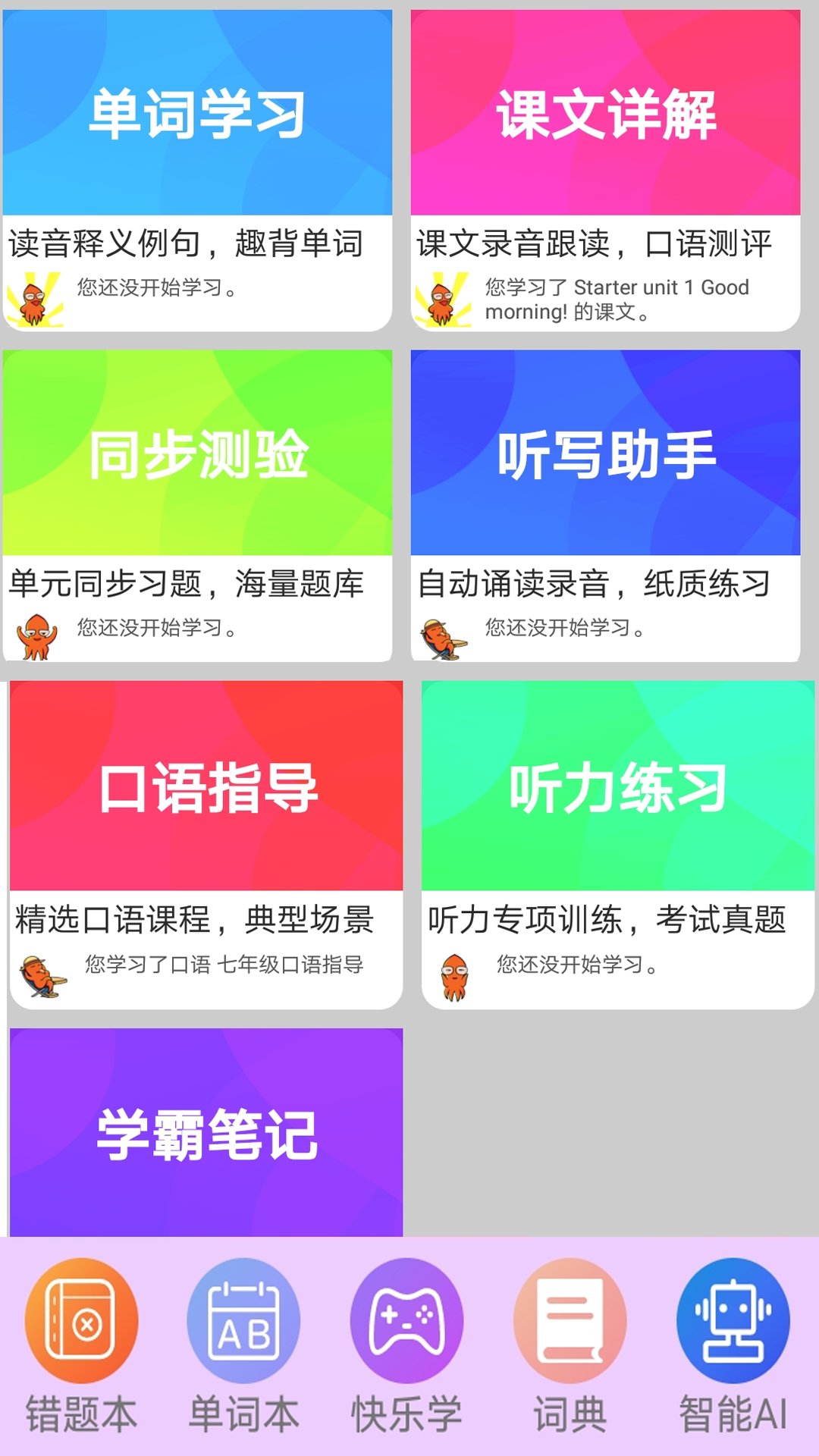Image resolution: width=819 pixels, height=1456 pixels.
Task: Open the Starter unit 1 Good morning progress text
Action: pyautogui.click(x=614, y=300)
